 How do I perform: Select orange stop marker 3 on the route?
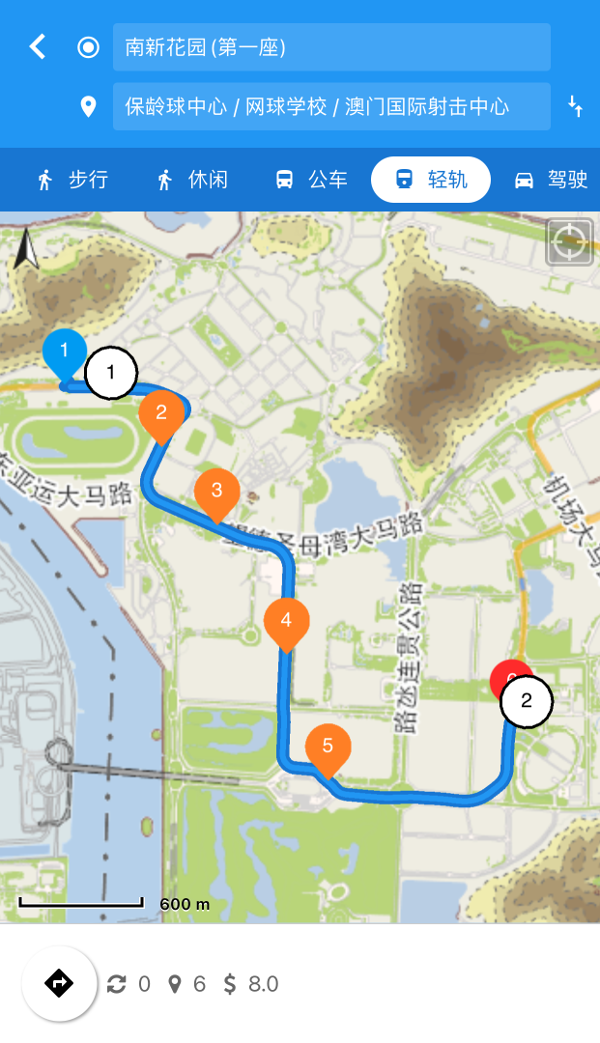[x=217, y=491]
